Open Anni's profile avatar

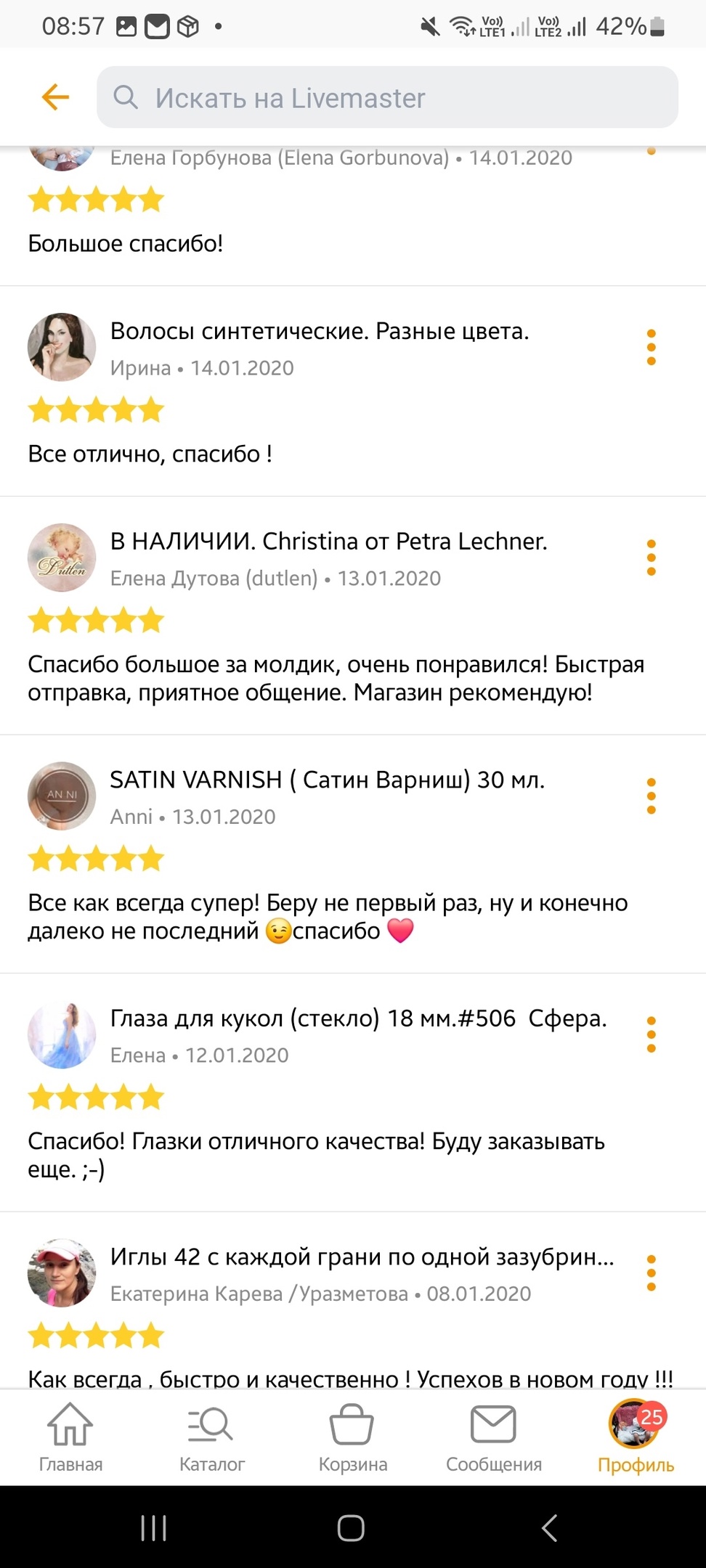tap(62, 796)
